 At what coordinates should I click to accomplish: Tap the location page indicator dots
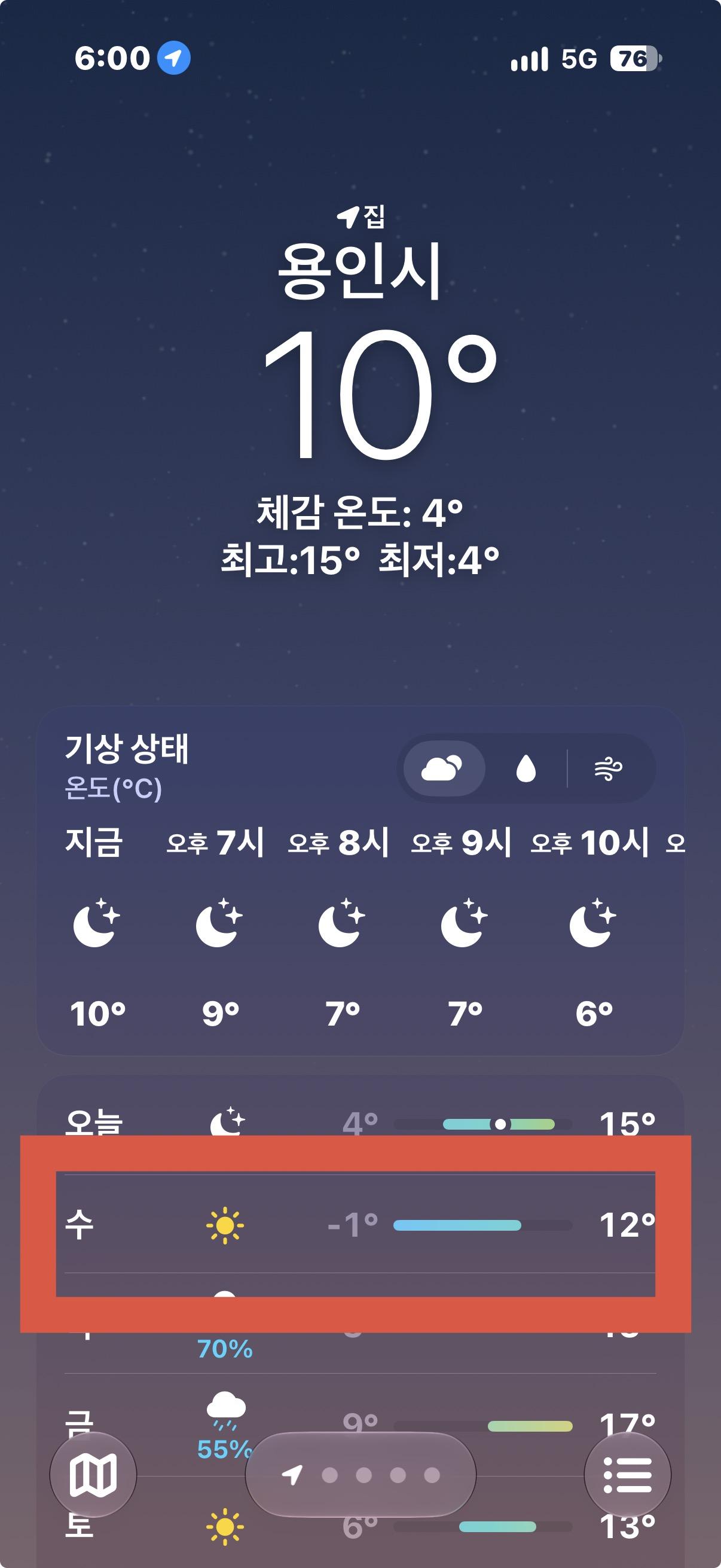(x=361, y=1475)
